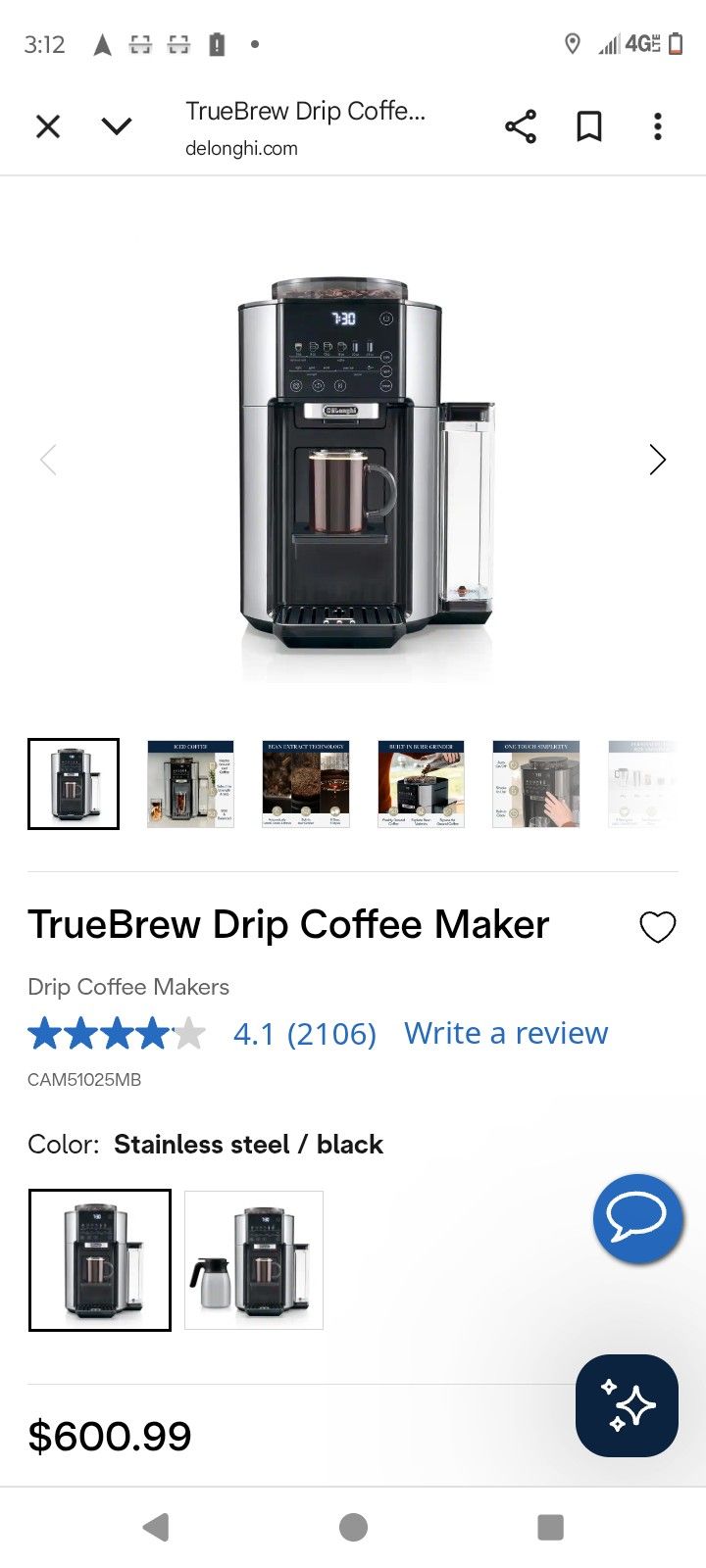Tap Write a review link

pos(506,1033)
